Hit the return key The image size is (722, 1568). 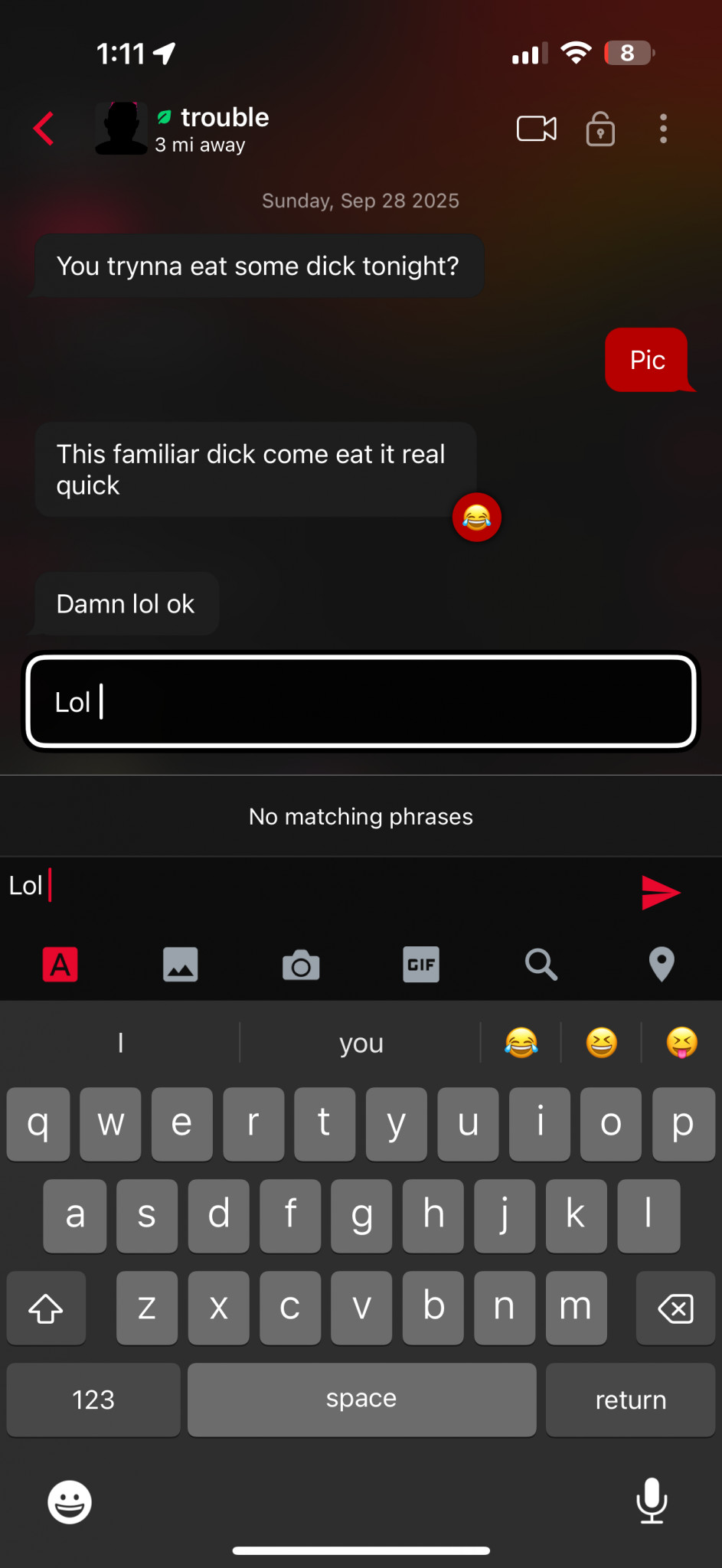pyautogui.click(x=630, y=1400)
